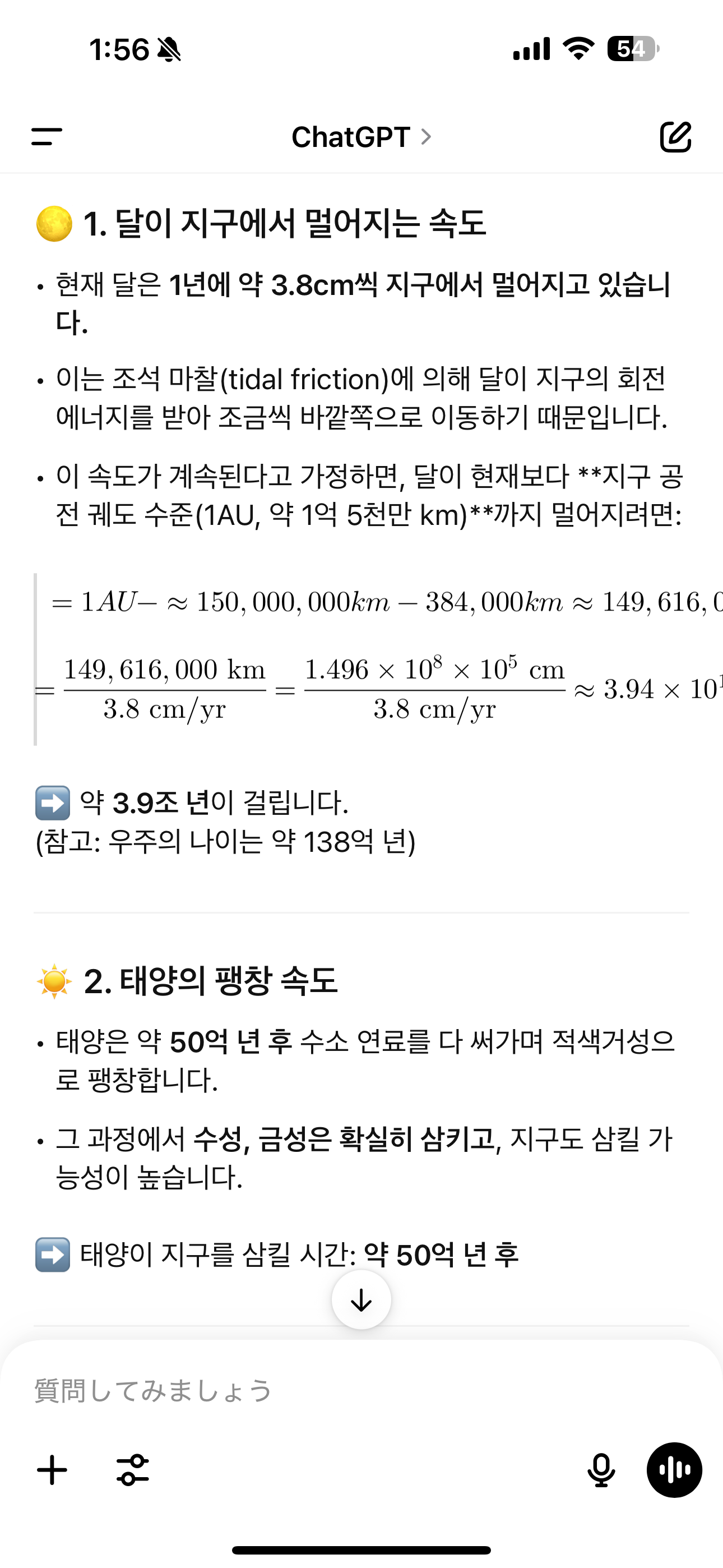The height and width of the screenshot is (1568, 723).
Task: Open the sidebar menu
Action: tap(47, 136)
